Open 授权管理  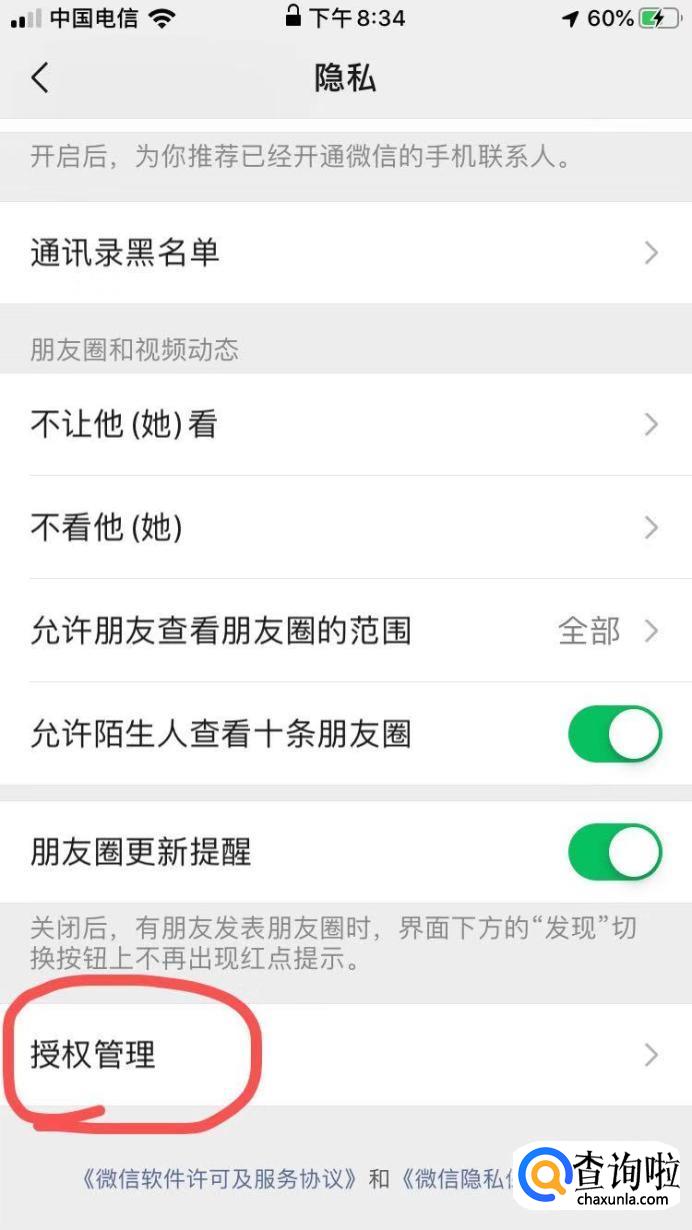click(x=345, y=1055)
